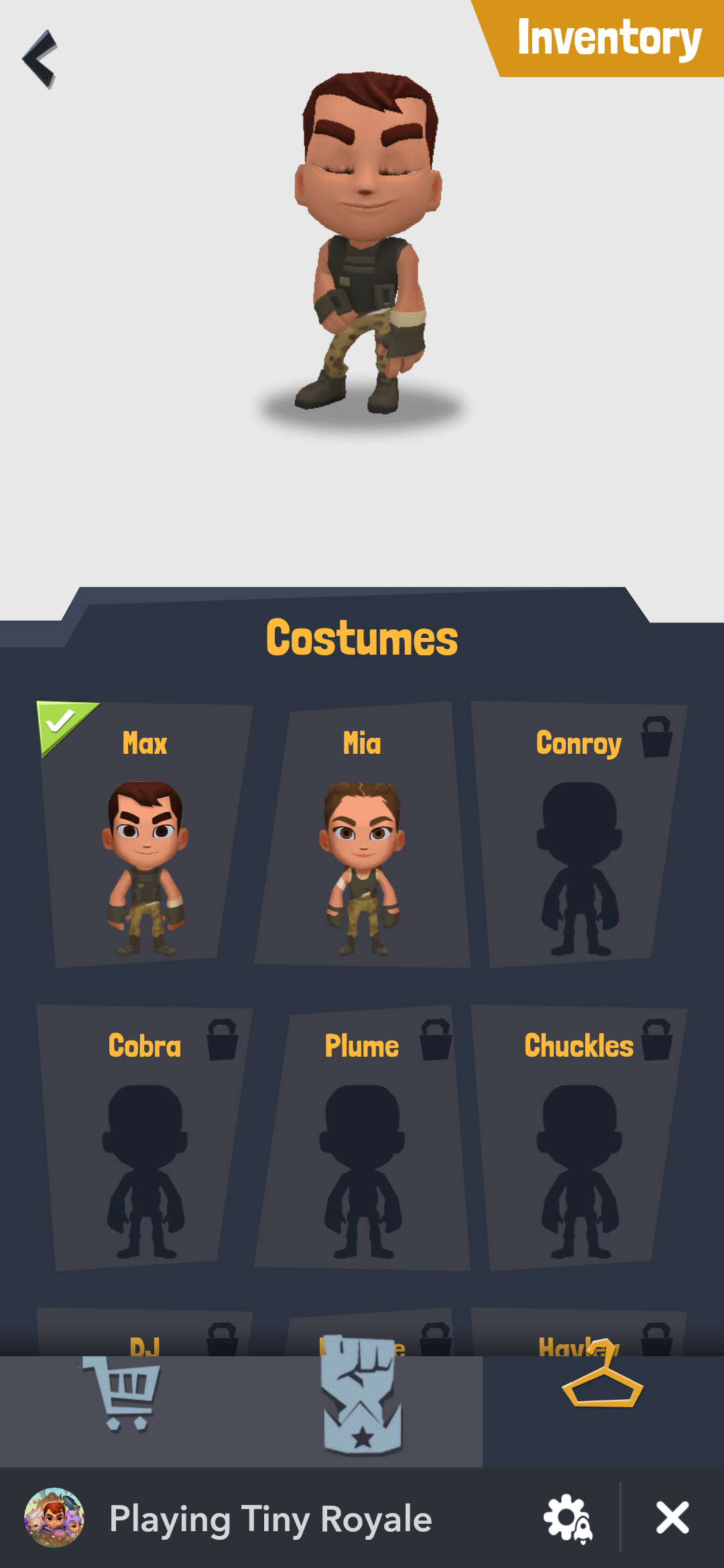
Task: Open game settings gear icon
Action: click(568, 1518)
